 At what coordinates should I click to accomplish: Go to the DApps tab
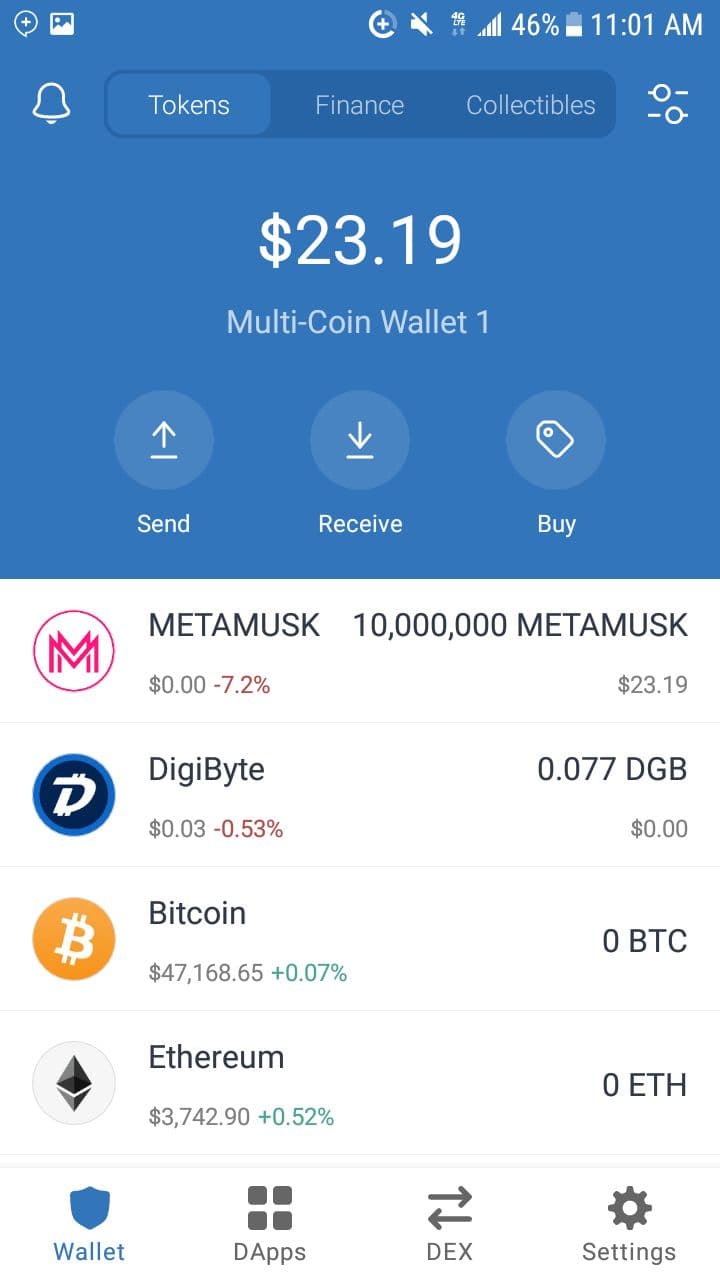pyautogui.click(x=270, y=1224)
